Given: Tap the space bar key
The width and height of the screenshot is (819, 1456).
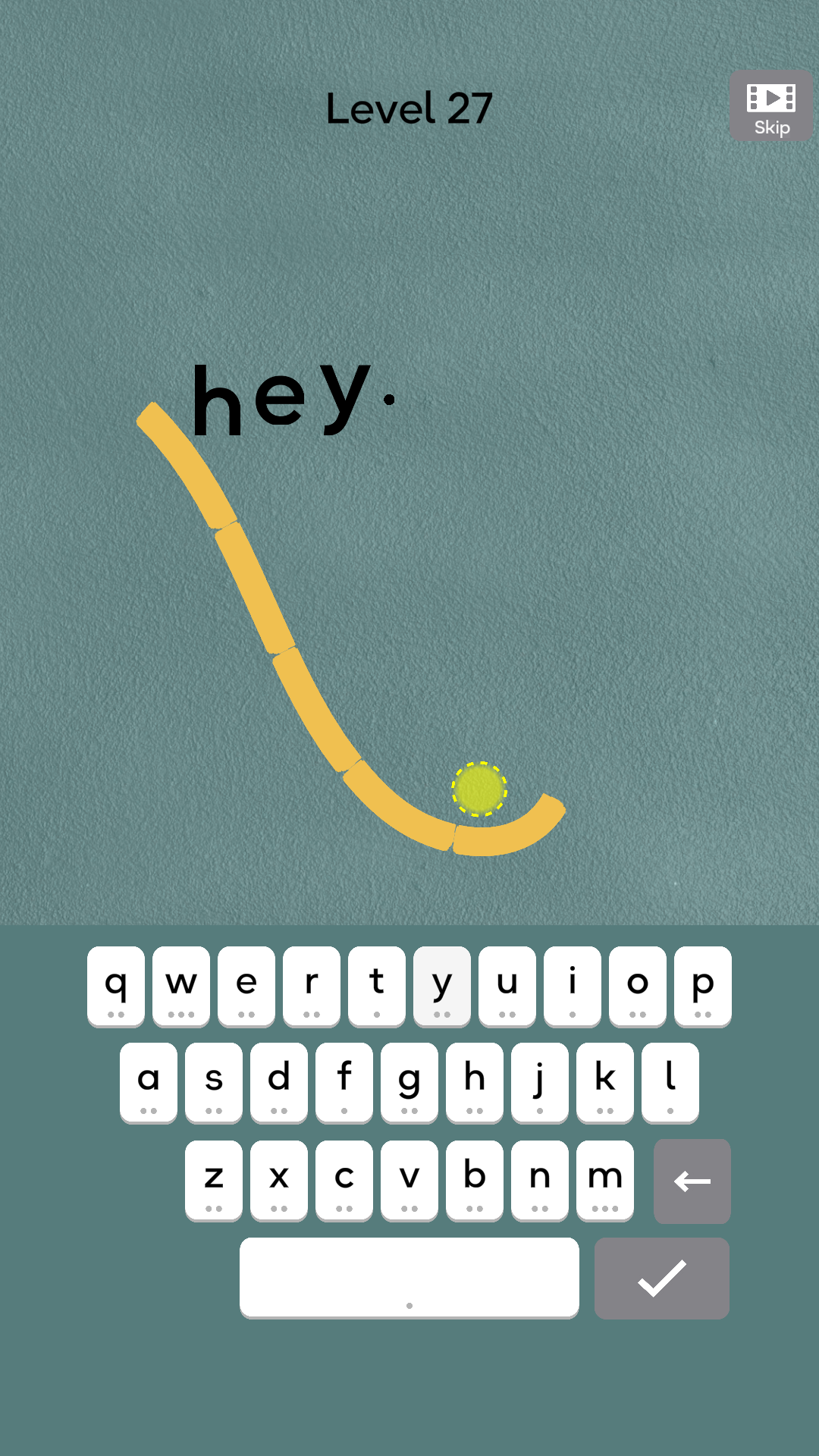Looking at the screenshot, I should [409, 1278].
